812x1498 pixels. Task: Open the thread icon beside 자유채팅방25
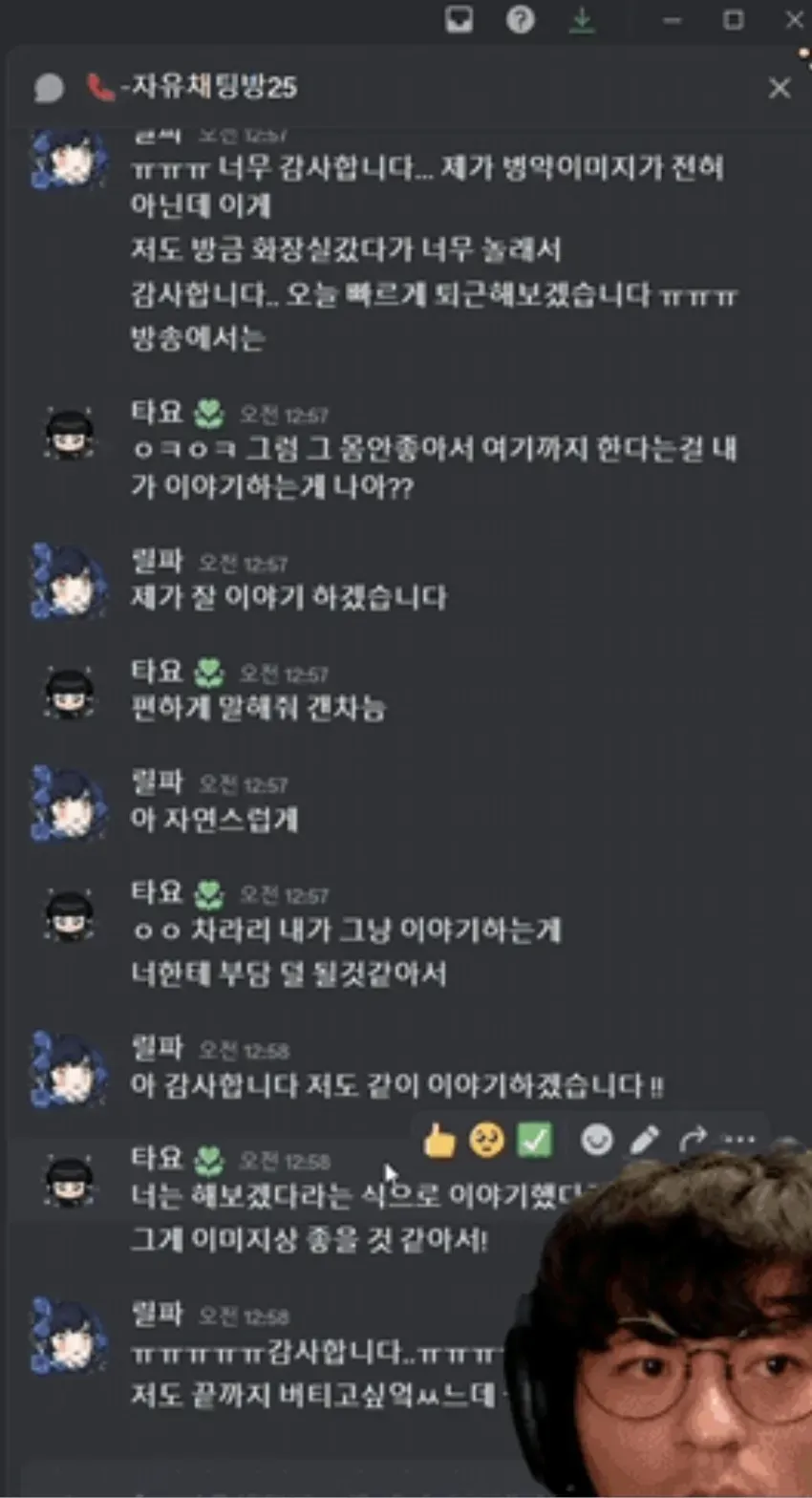50,89
